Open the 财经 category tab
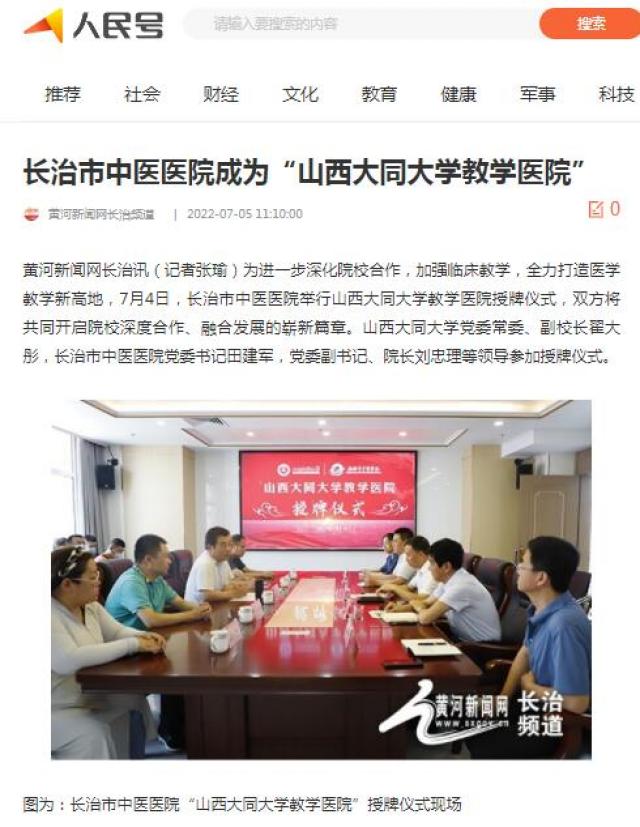Image resolution: width=640 pixels, height=827 pixels. 221,94
